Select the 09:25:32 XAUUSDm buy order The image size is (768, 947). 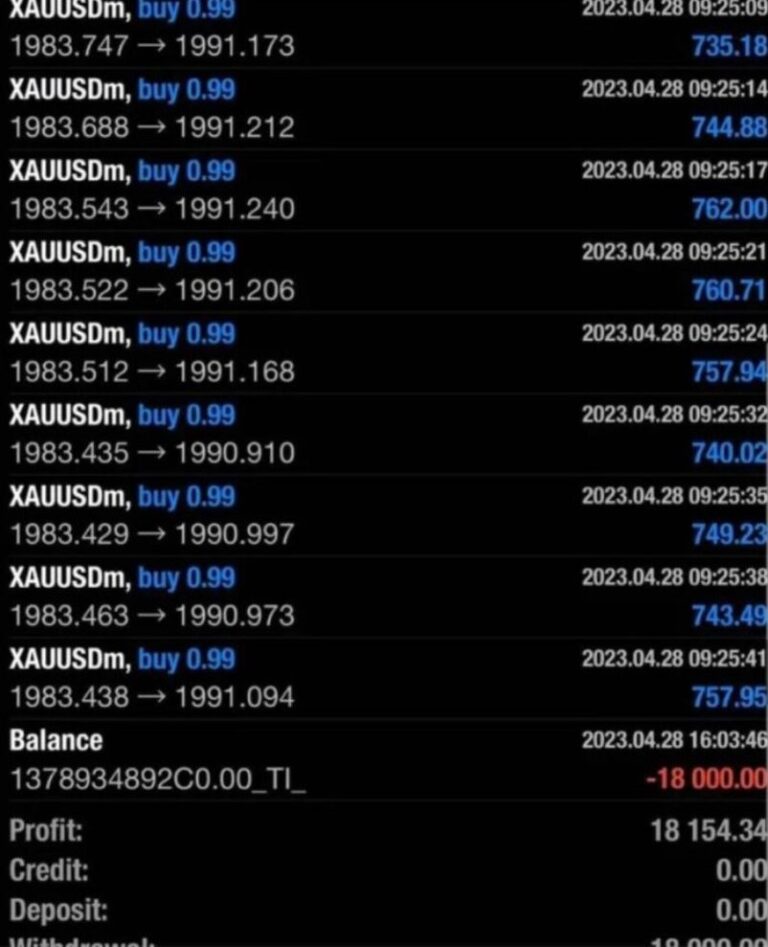[x=384, y=434]
